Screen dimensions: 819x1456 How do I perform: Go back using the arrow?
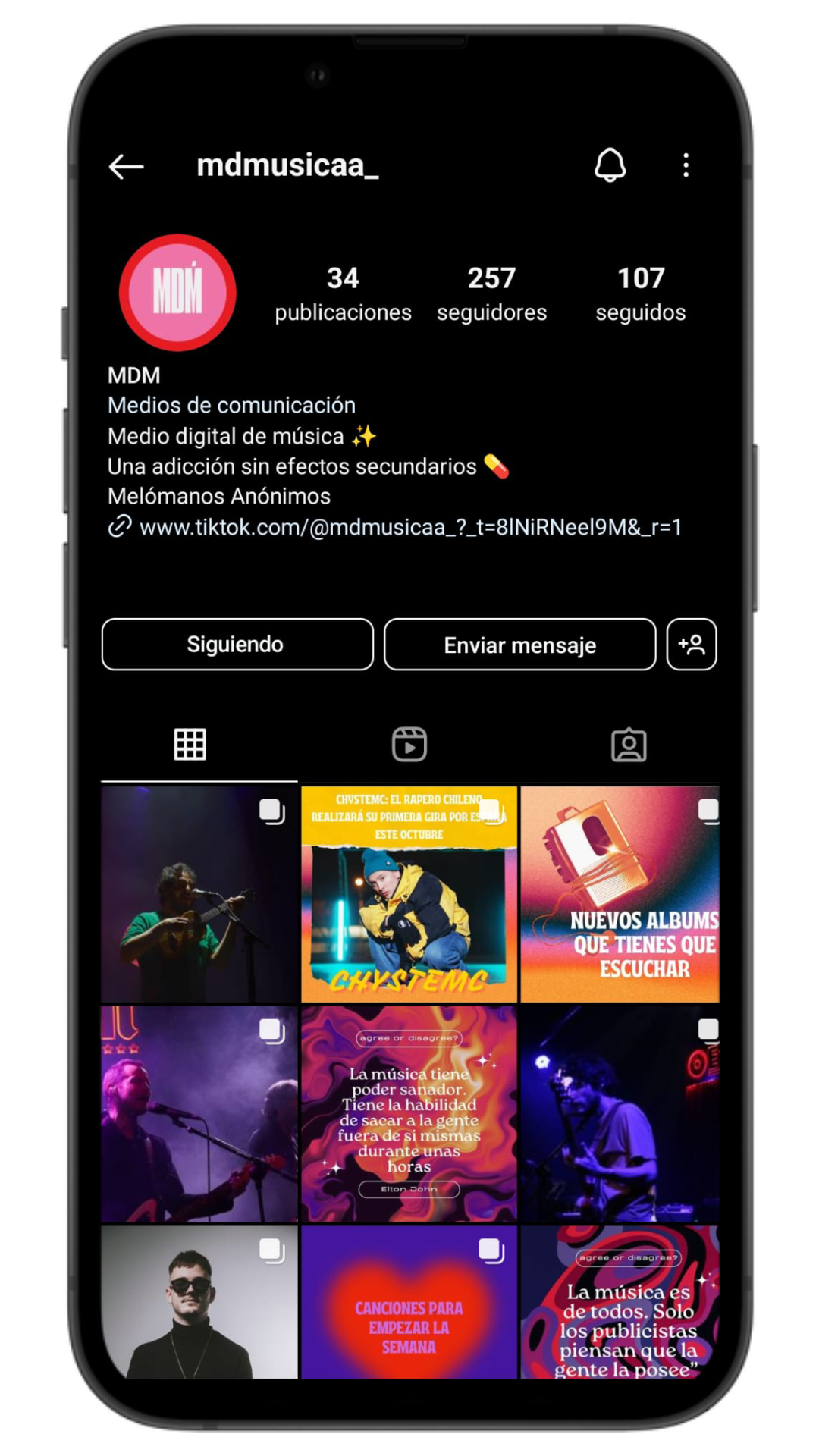126,166
